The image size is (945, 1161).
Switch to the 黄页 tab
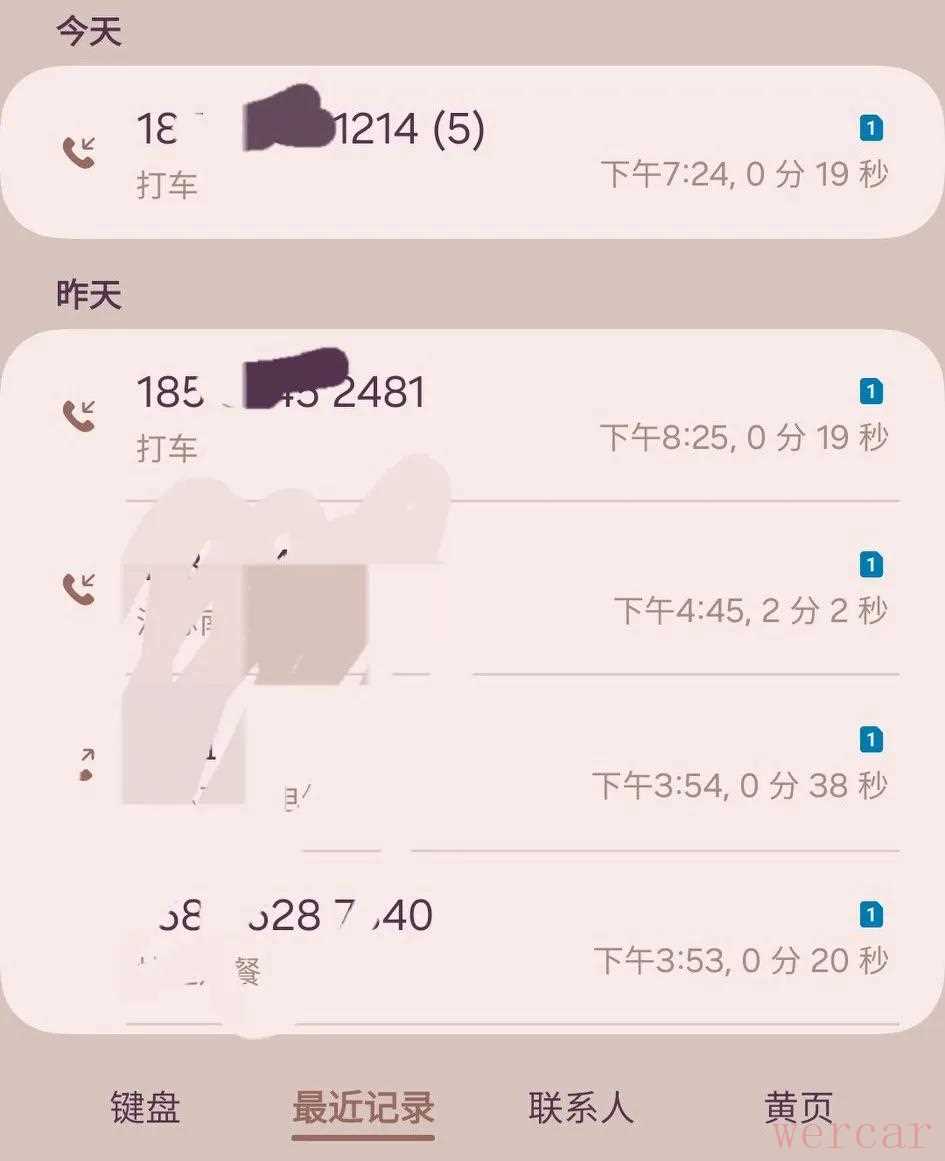pos(798,1108)
